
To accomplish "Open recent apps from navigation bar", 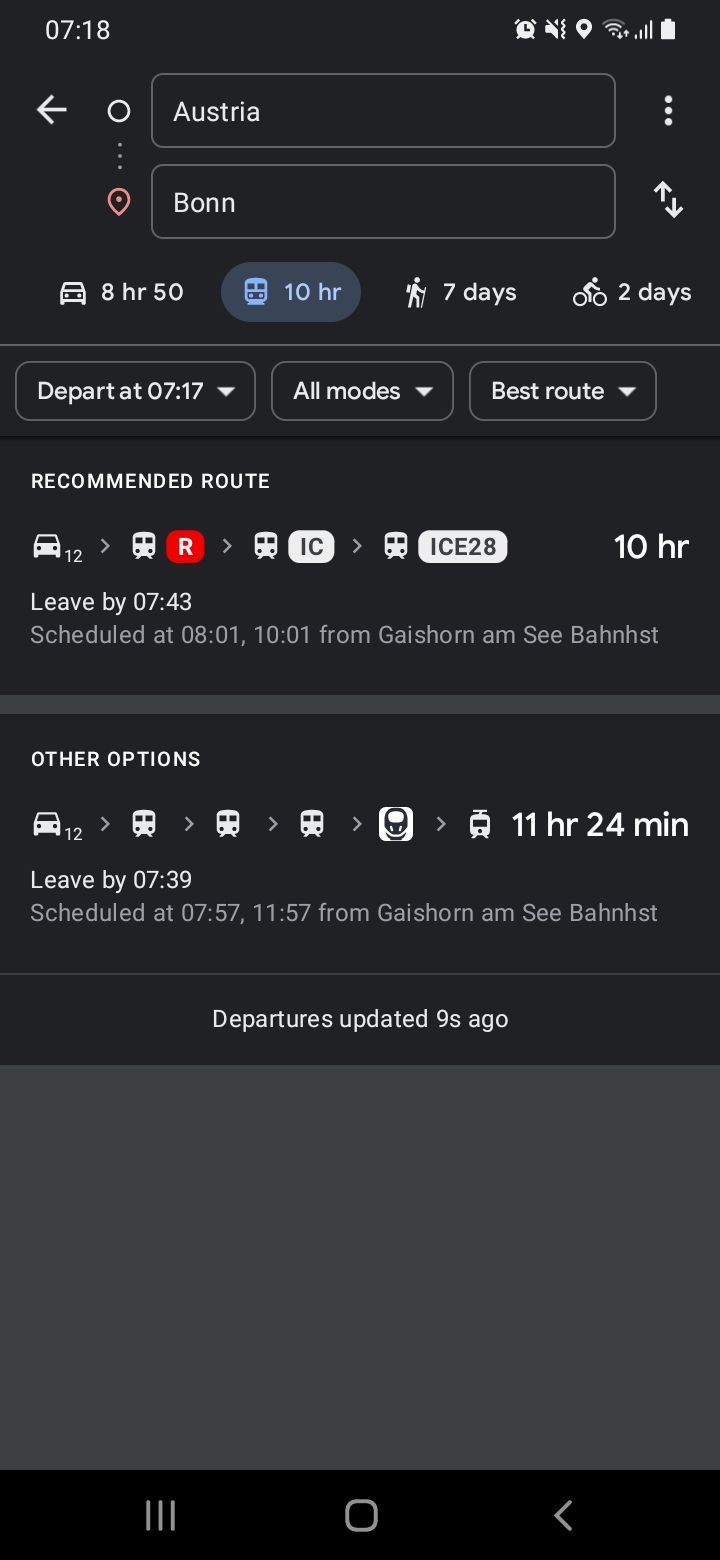I will coord(160,1515).
